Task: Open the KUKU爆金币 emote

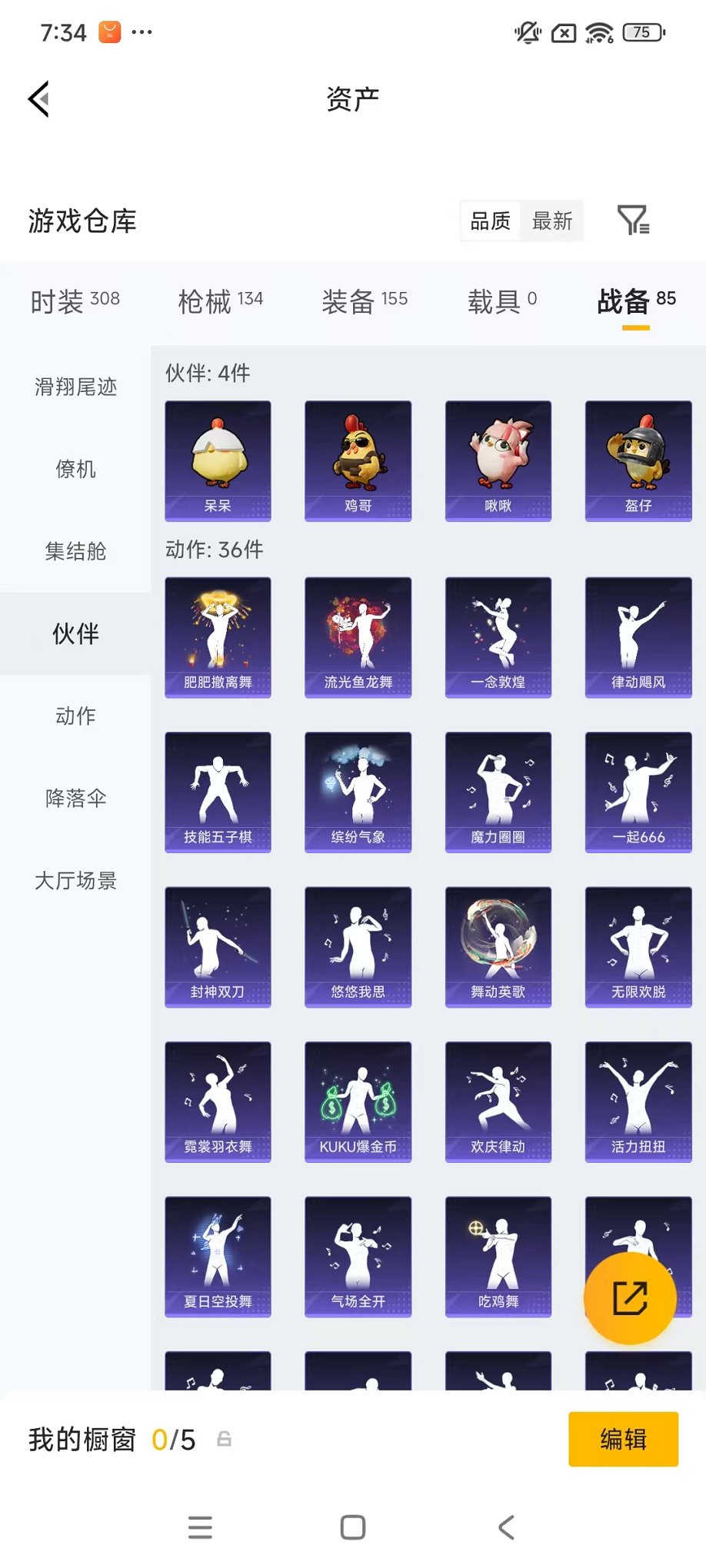Action: coord(358,1101)
